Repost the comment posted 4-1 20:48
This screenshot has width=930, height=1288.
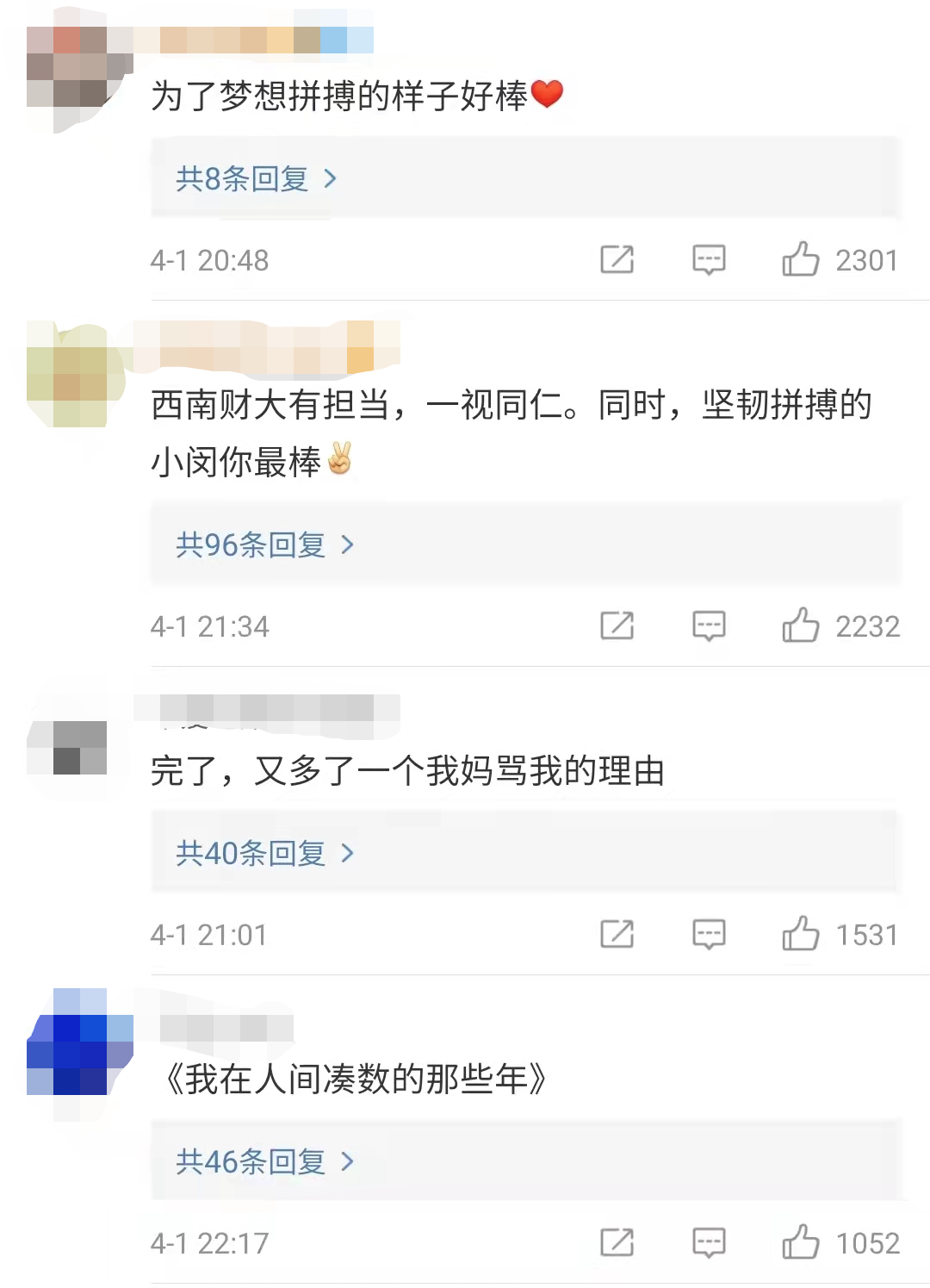click(x=617, y=258)
